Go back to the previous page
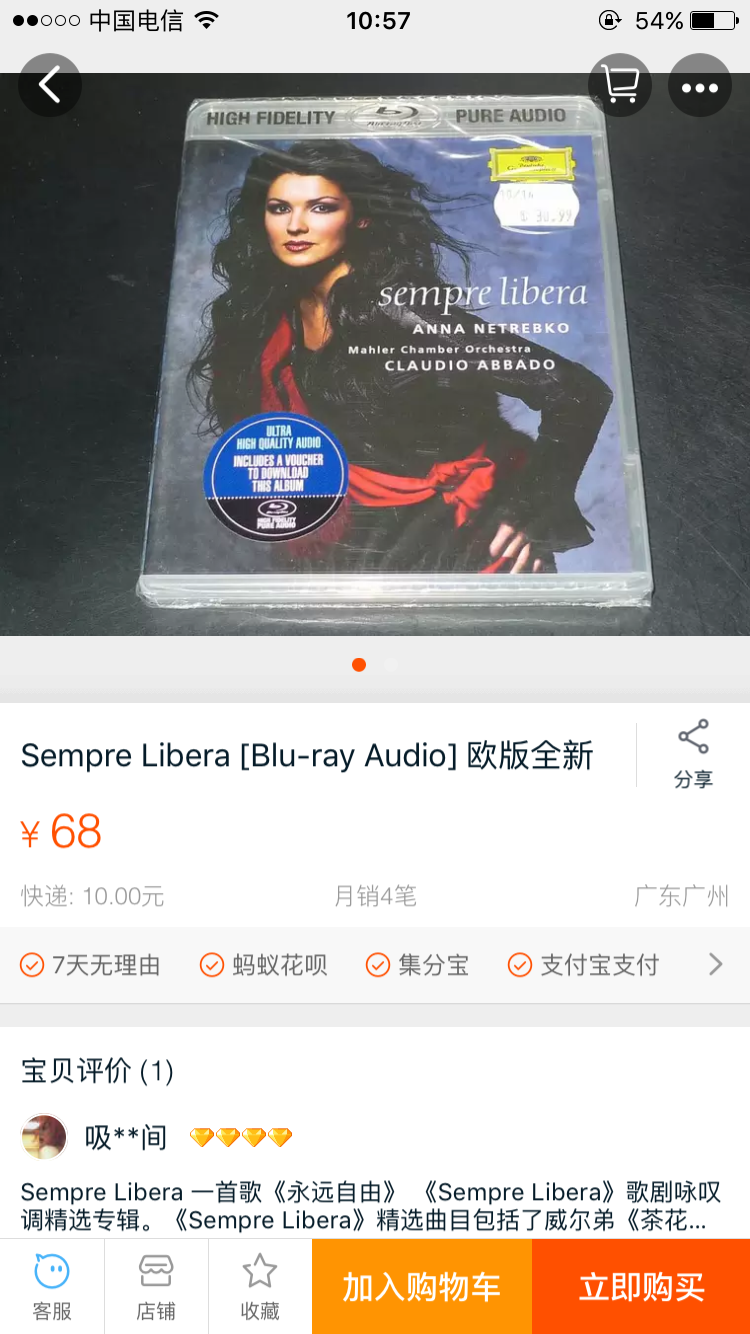This screenshot has width=750, height=1334. click(x=49, y=85)
